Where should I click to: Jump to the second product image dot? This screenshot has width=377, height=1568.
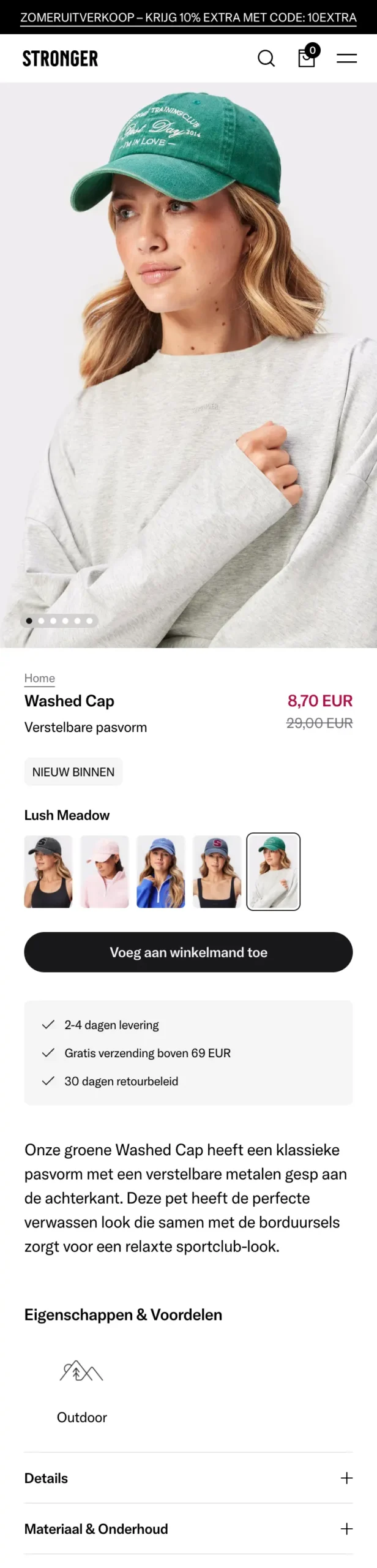point(41,620)
